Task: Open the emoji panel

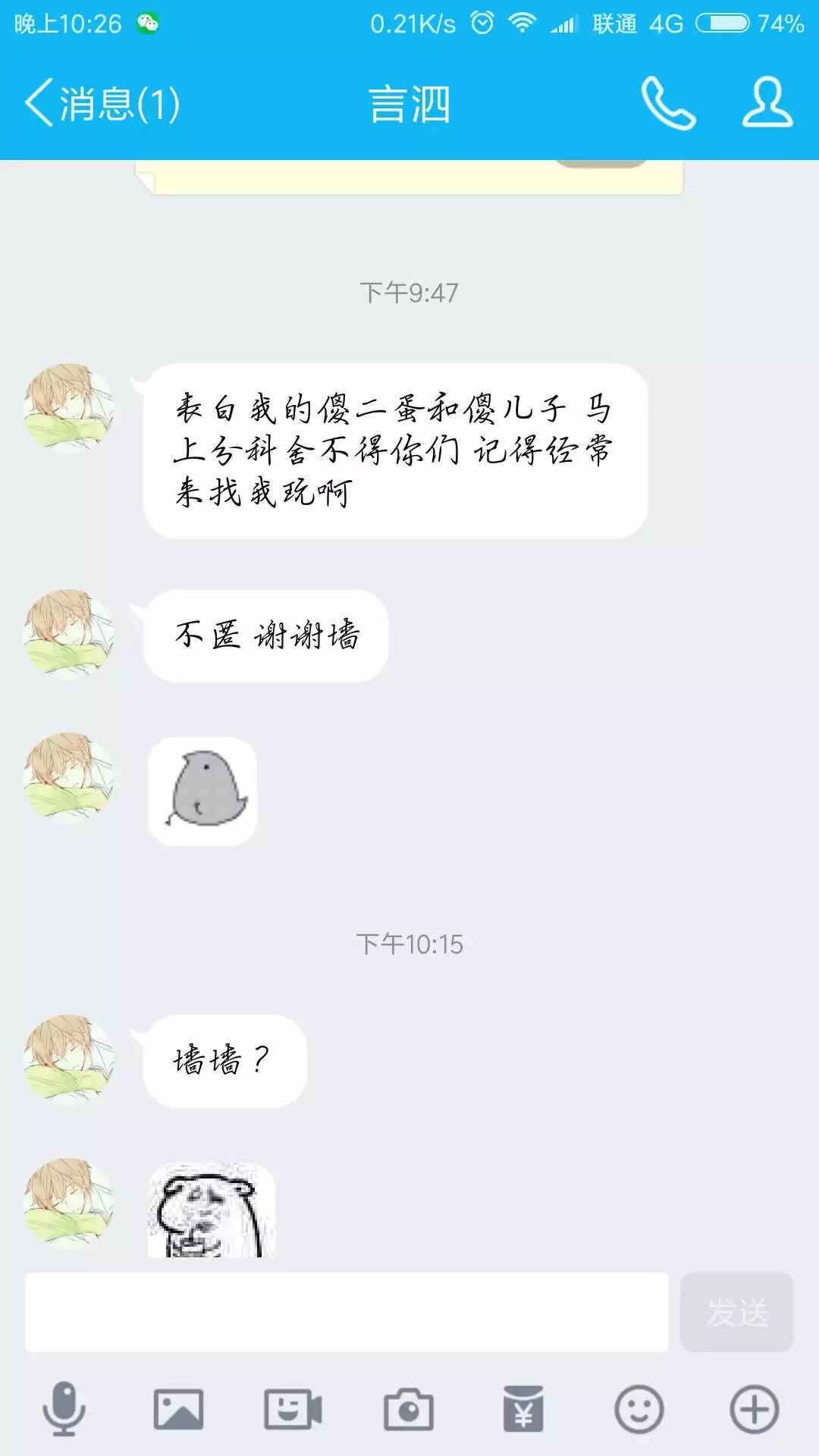Action: tap(639, 1410)
